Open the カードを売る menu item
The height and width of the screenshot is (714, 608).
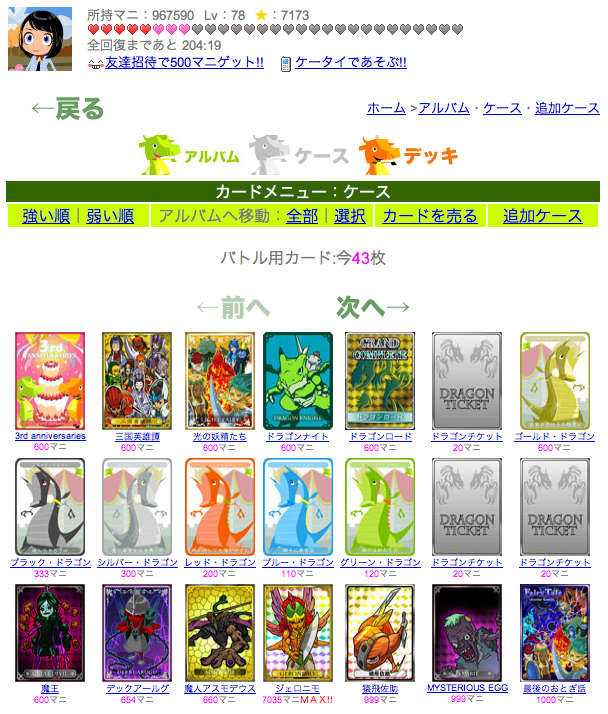point(430,215)
